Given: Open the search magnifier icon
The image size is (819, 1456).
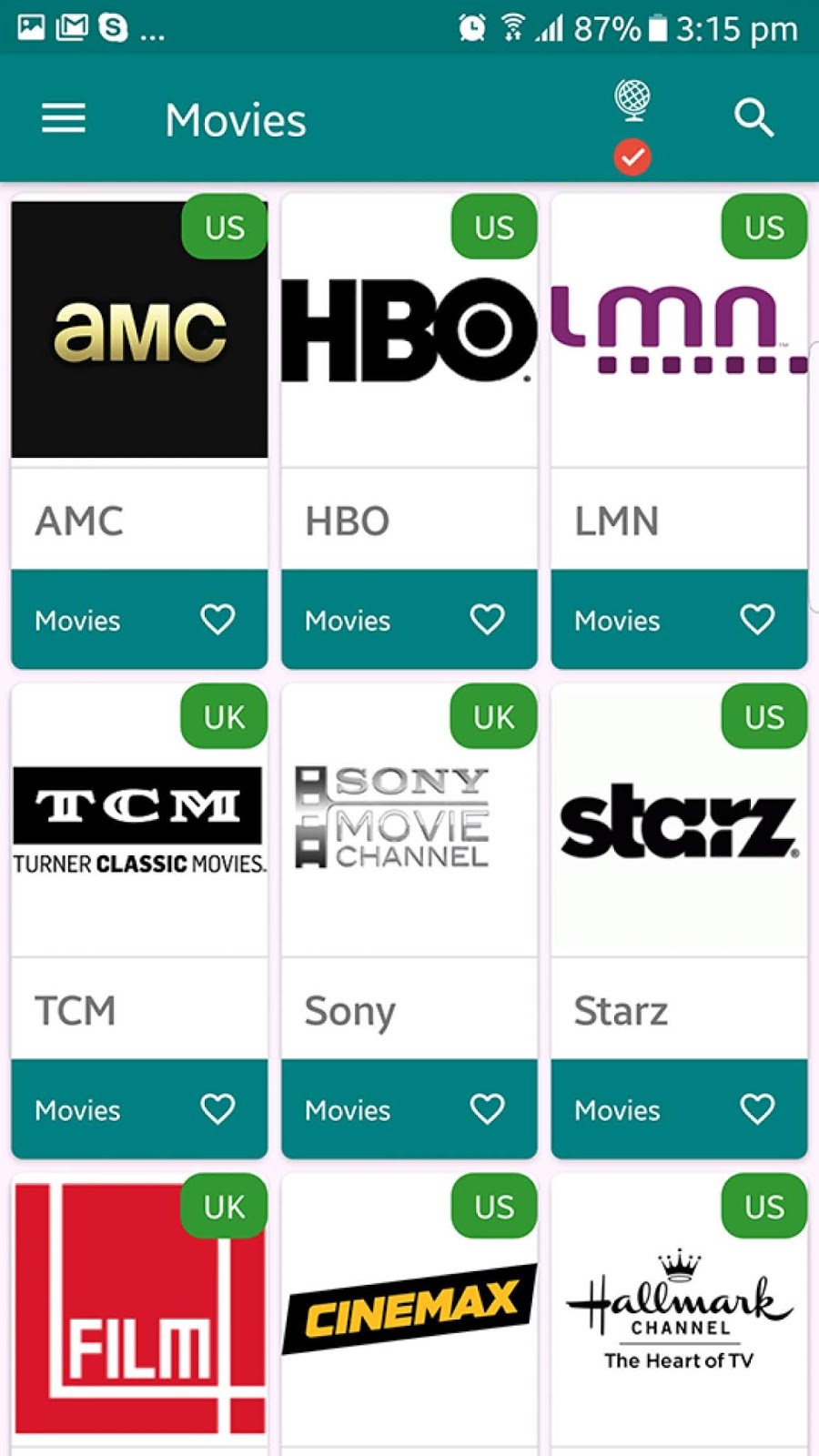Looking at the screenshot, I should click(753, 118).
